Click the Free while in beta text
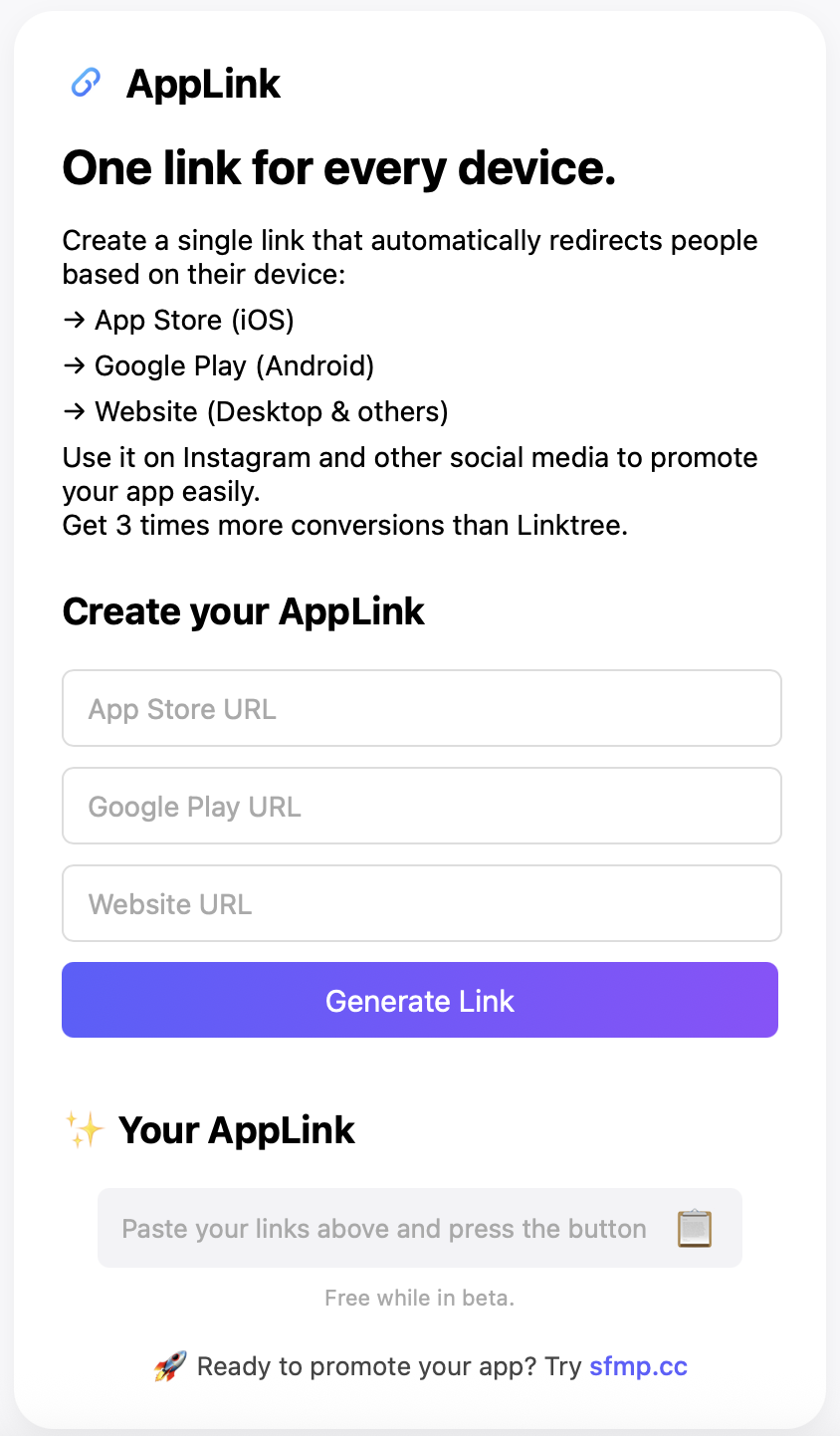Image resolution: width=840 pixels, height=1436 pixels. pos(419,1298)
